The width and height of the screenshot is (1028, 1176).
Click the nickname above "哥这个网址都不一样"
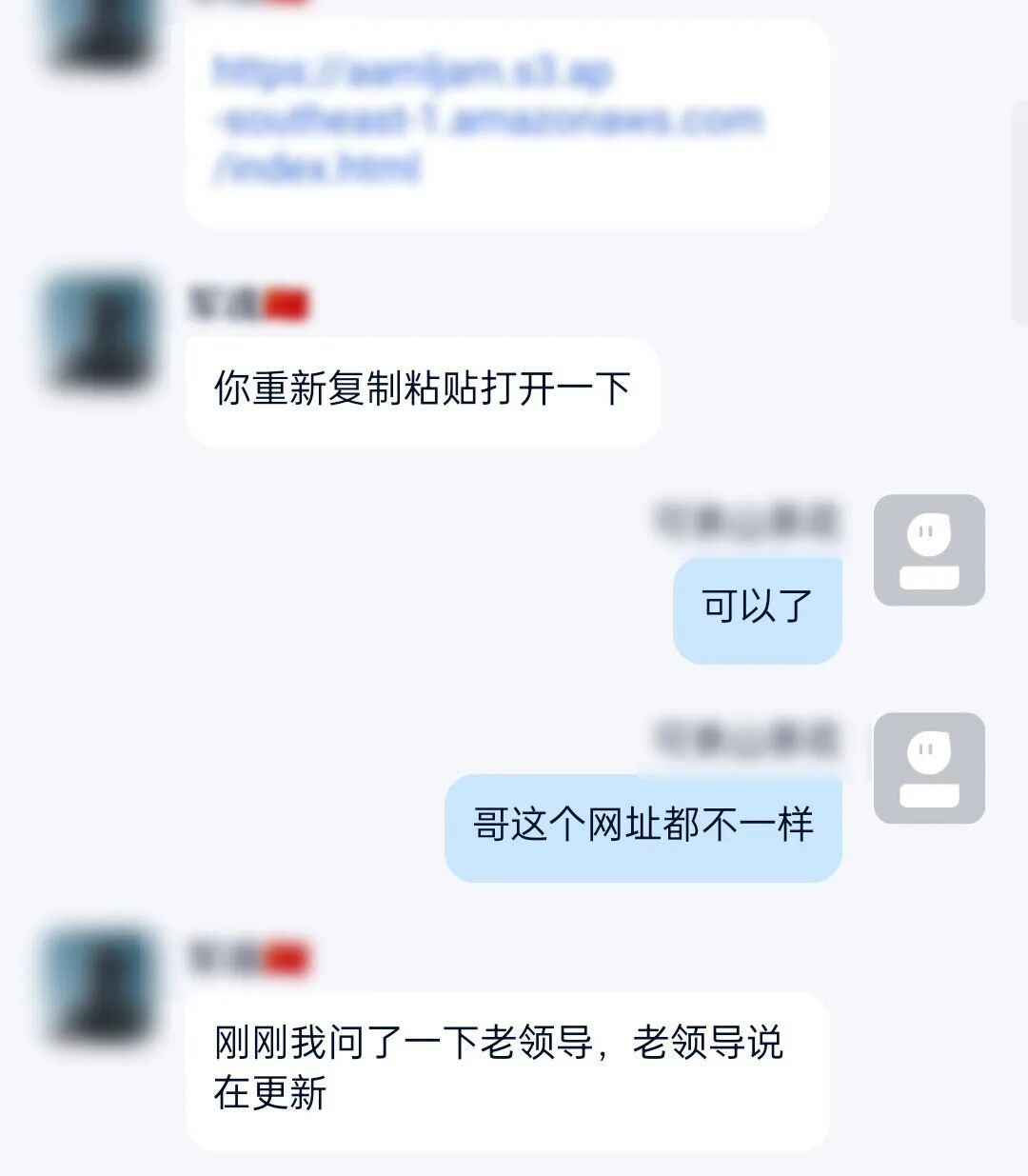[x=752, y=741]
